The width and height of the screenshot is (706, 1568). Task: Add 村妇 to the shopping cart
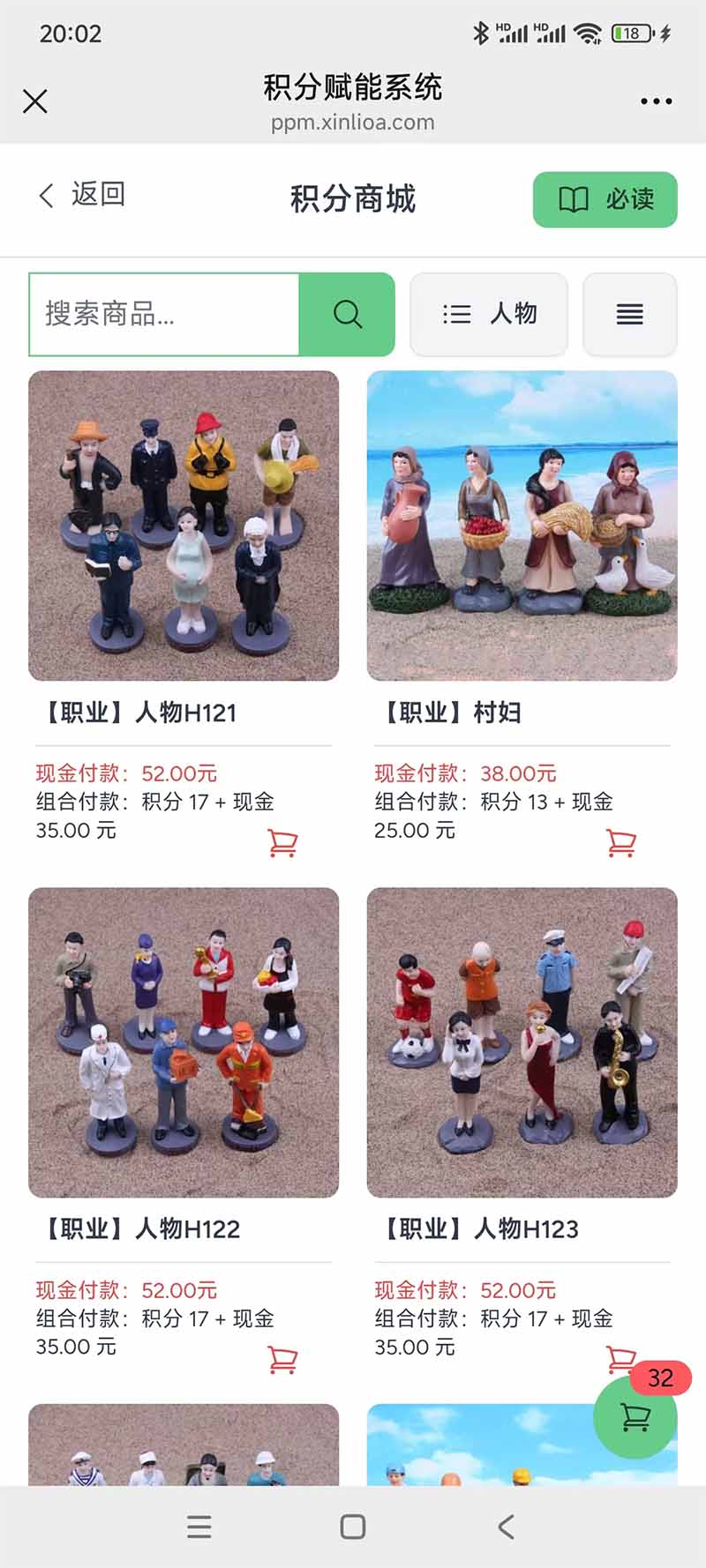tap(621, 843)
